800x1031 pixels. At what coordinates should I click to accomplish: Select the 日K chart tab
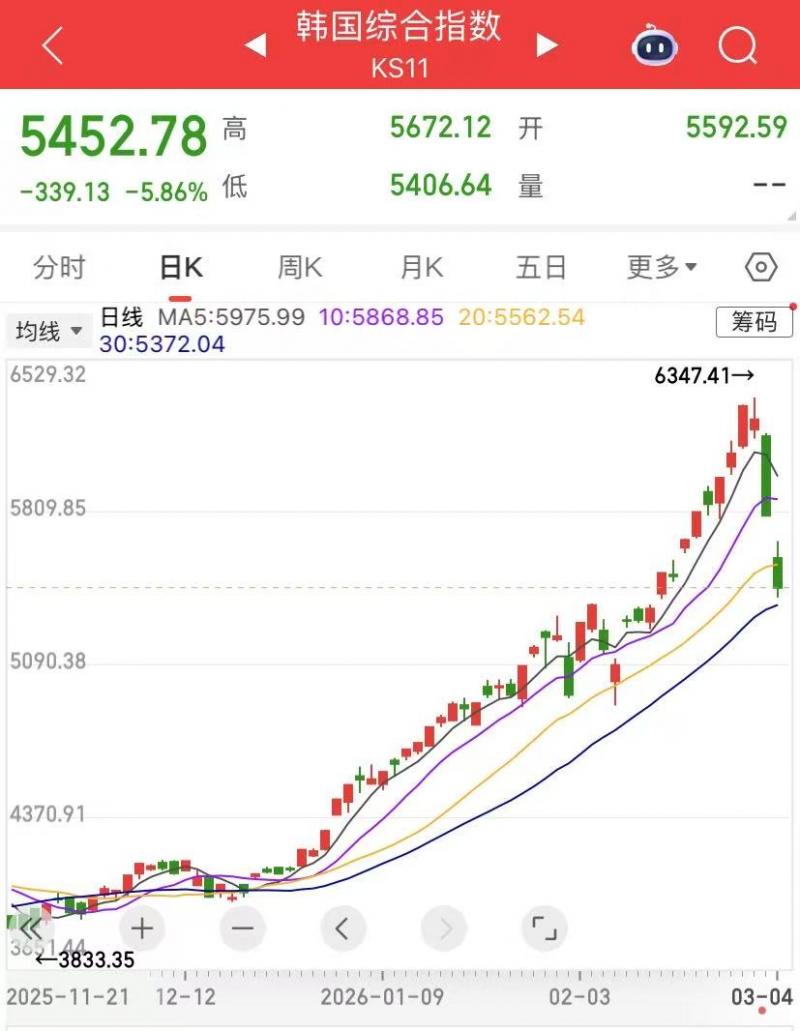tap(181, 268)
